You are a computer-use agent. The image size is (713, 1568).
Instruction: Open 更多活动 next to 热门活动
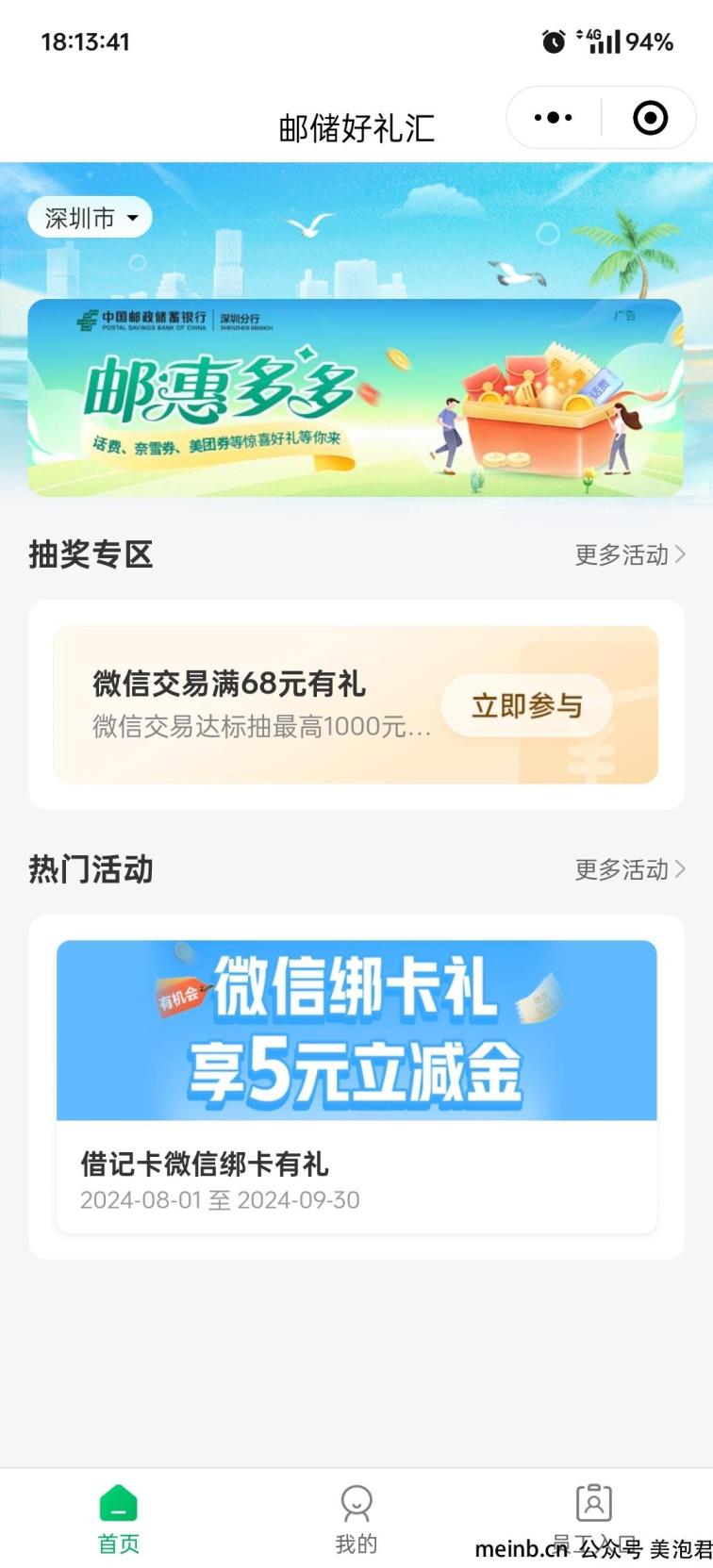629,869
